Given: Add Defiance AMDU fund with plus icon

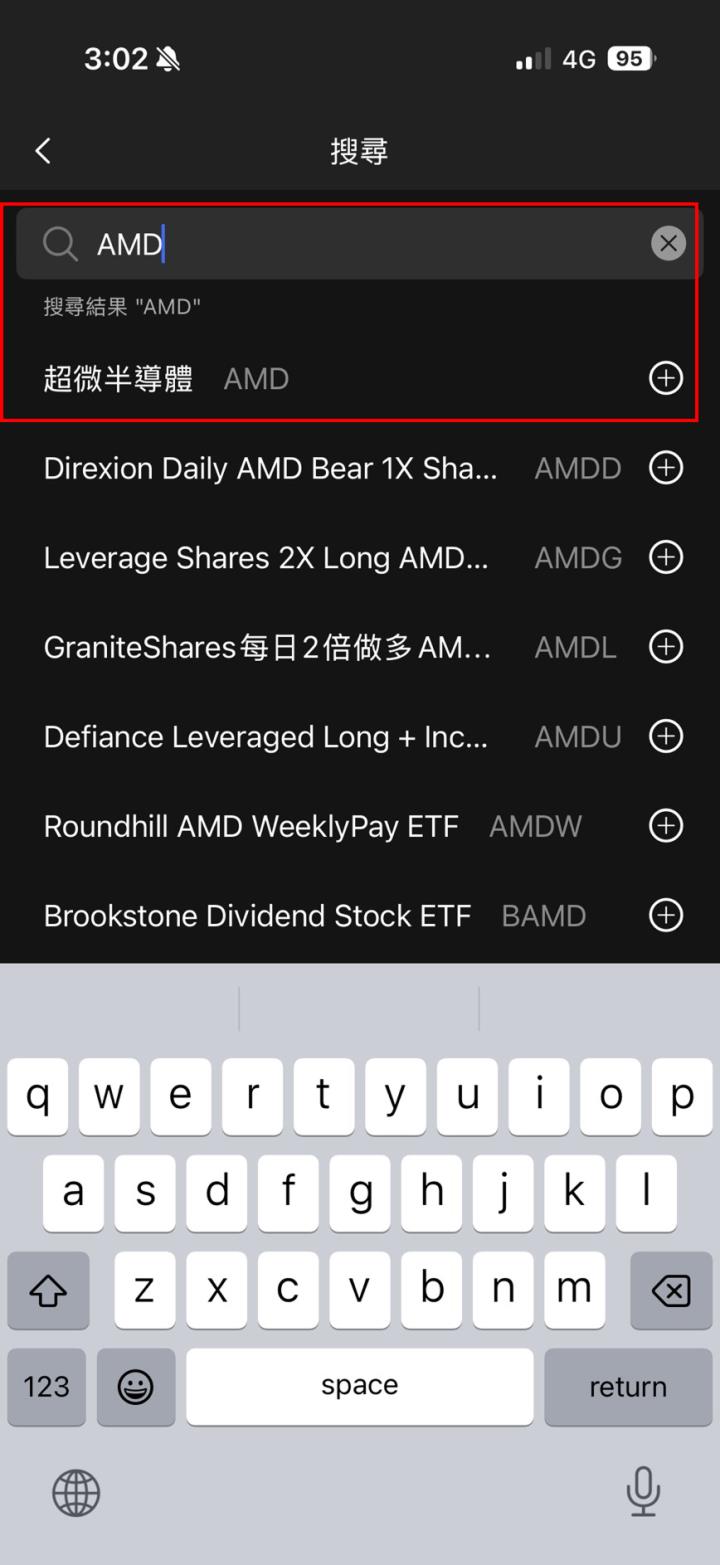Looking at the screenshot, I should [665, 736].
